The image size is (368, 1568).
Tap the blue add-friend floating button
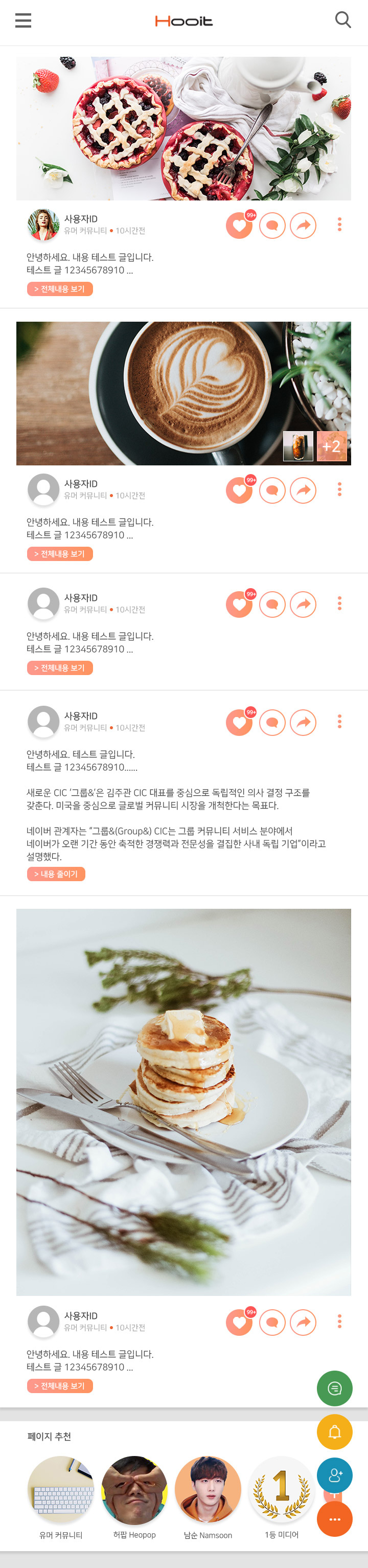pos(335,1475)
